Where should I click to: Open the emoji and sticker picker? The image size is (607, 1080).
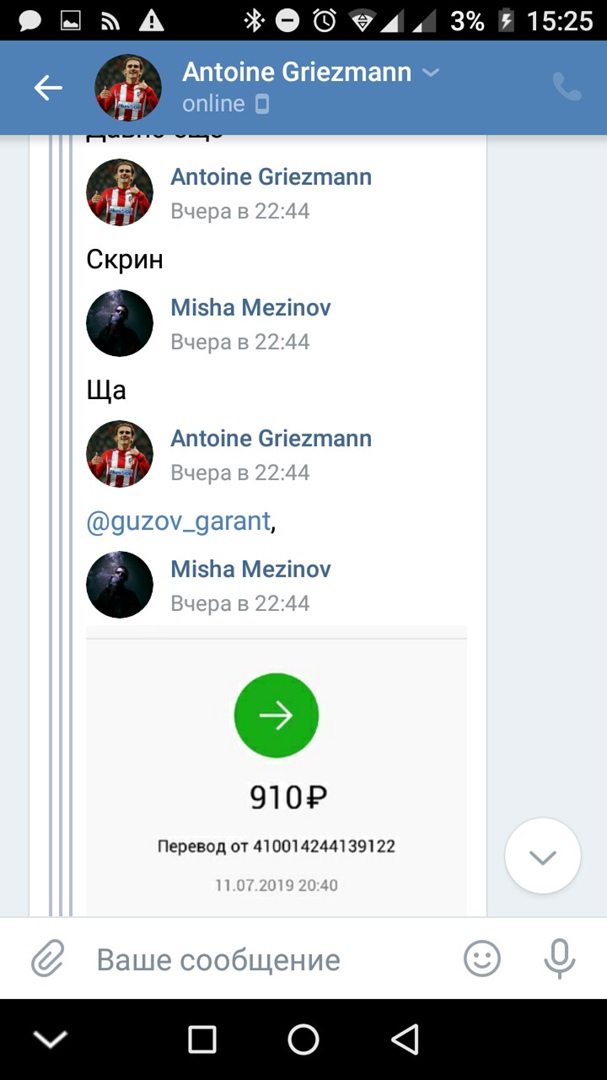coord(482,960)
